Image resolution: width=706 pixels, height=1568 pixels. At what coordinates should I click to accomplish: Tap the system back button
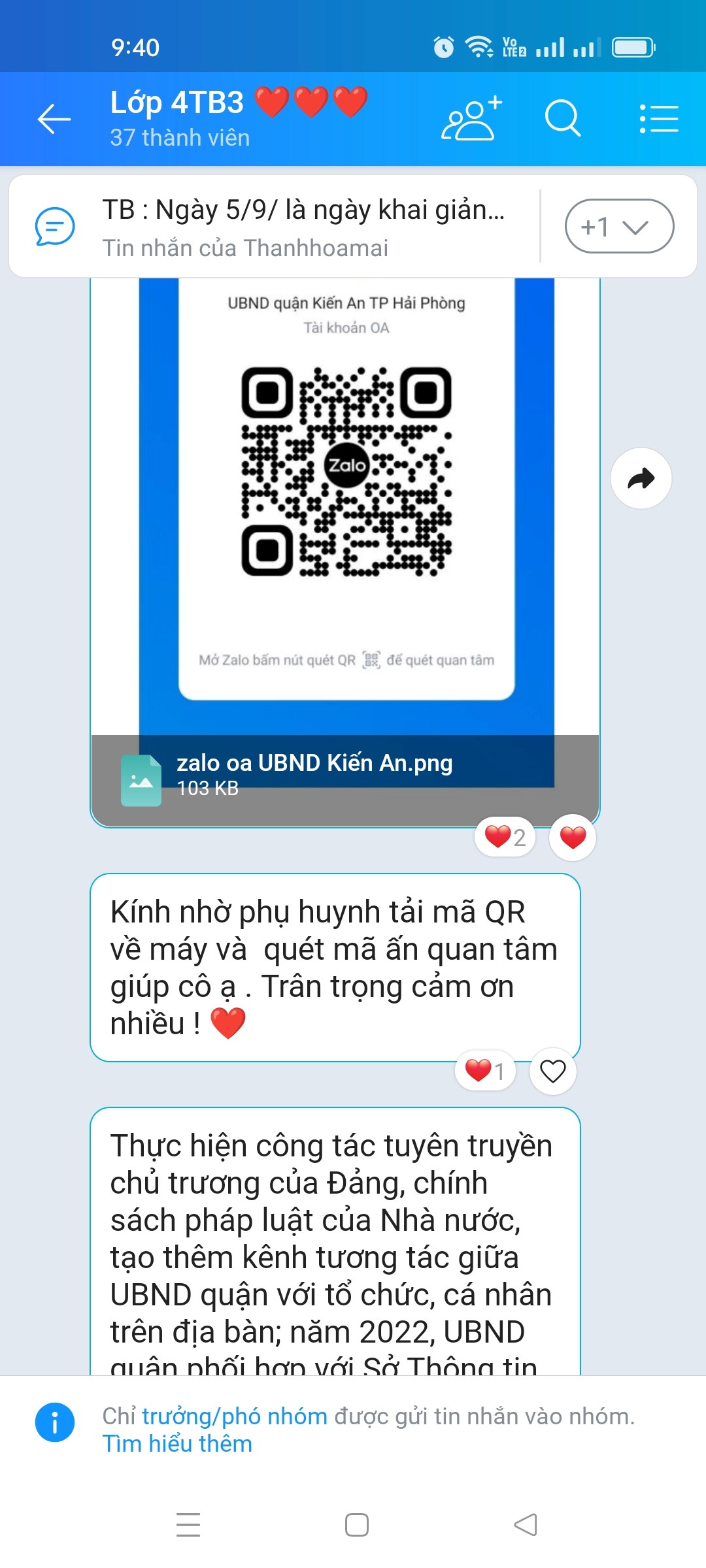point(526,1525)
